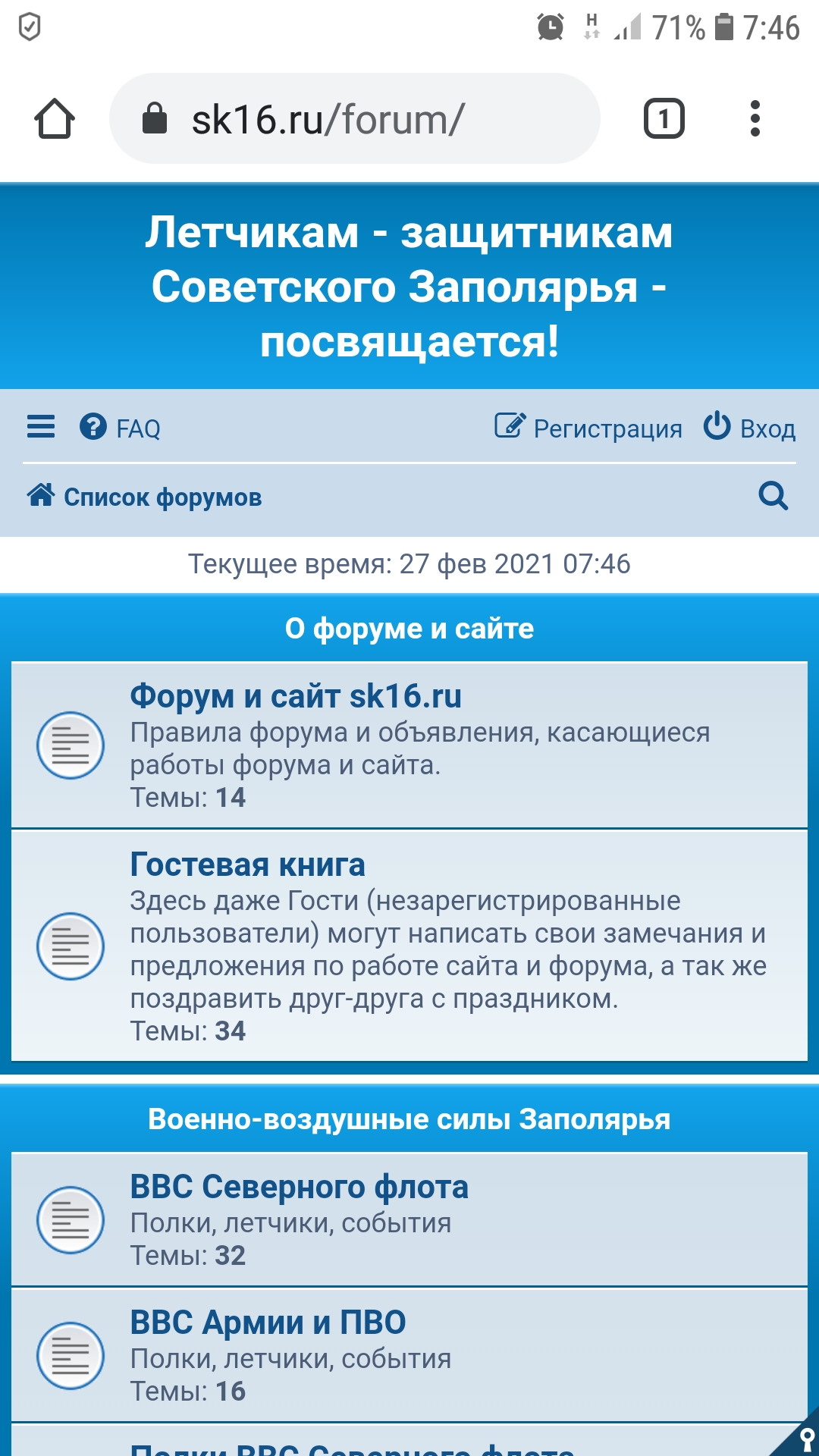Open the browser overflow menu

(x=755, y=119)
